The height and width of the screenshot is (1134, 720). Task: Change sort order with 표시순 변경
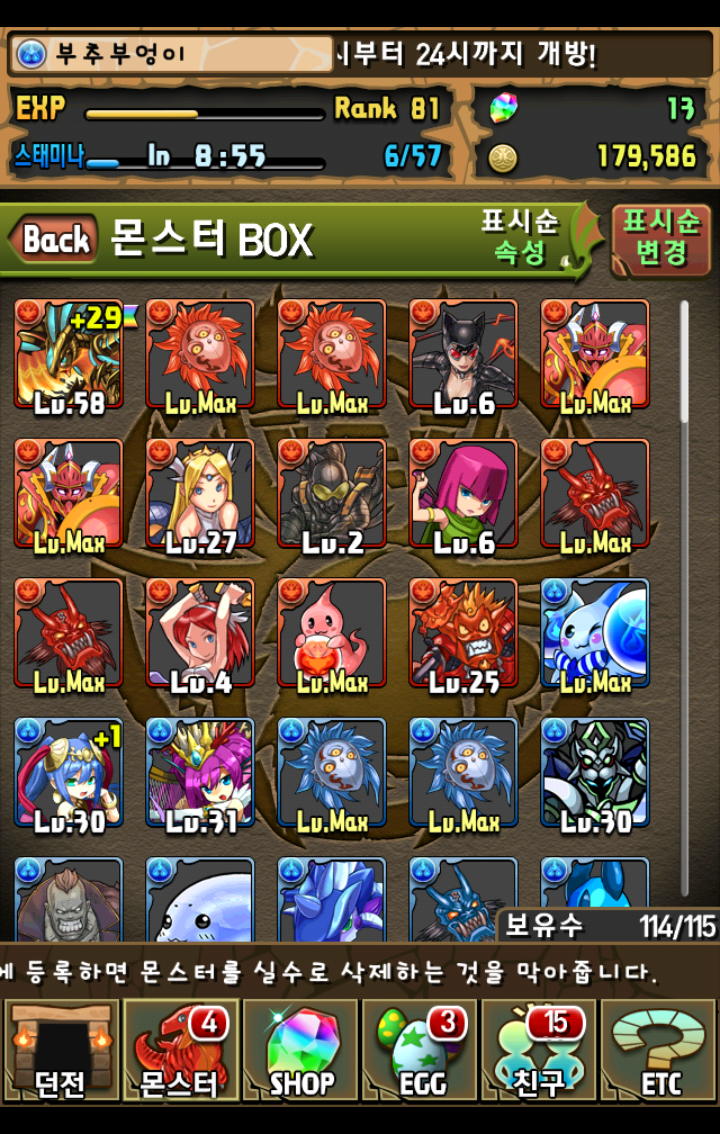coord(661,241)
